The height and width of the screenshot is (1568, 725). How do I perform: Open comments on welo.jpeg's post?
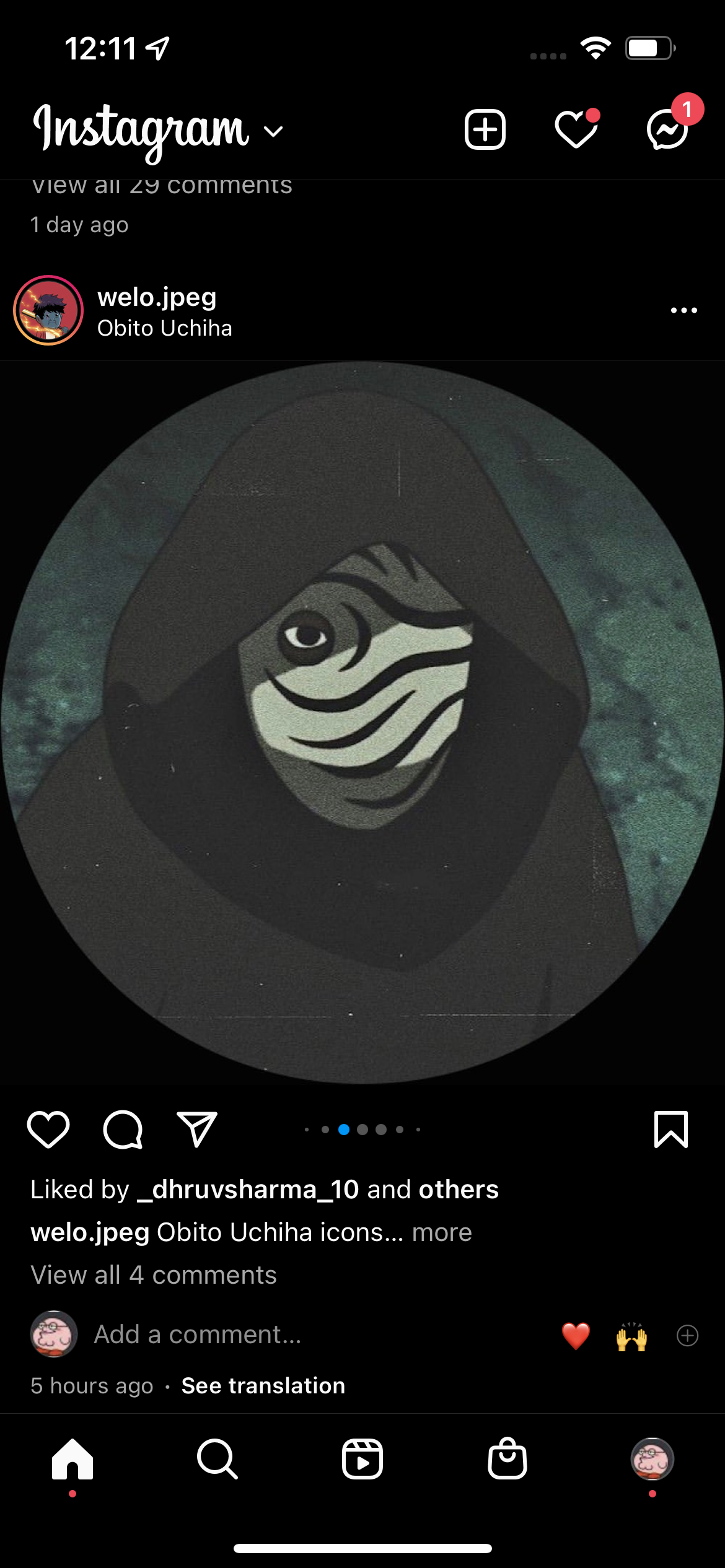(x=123, y=1130)
